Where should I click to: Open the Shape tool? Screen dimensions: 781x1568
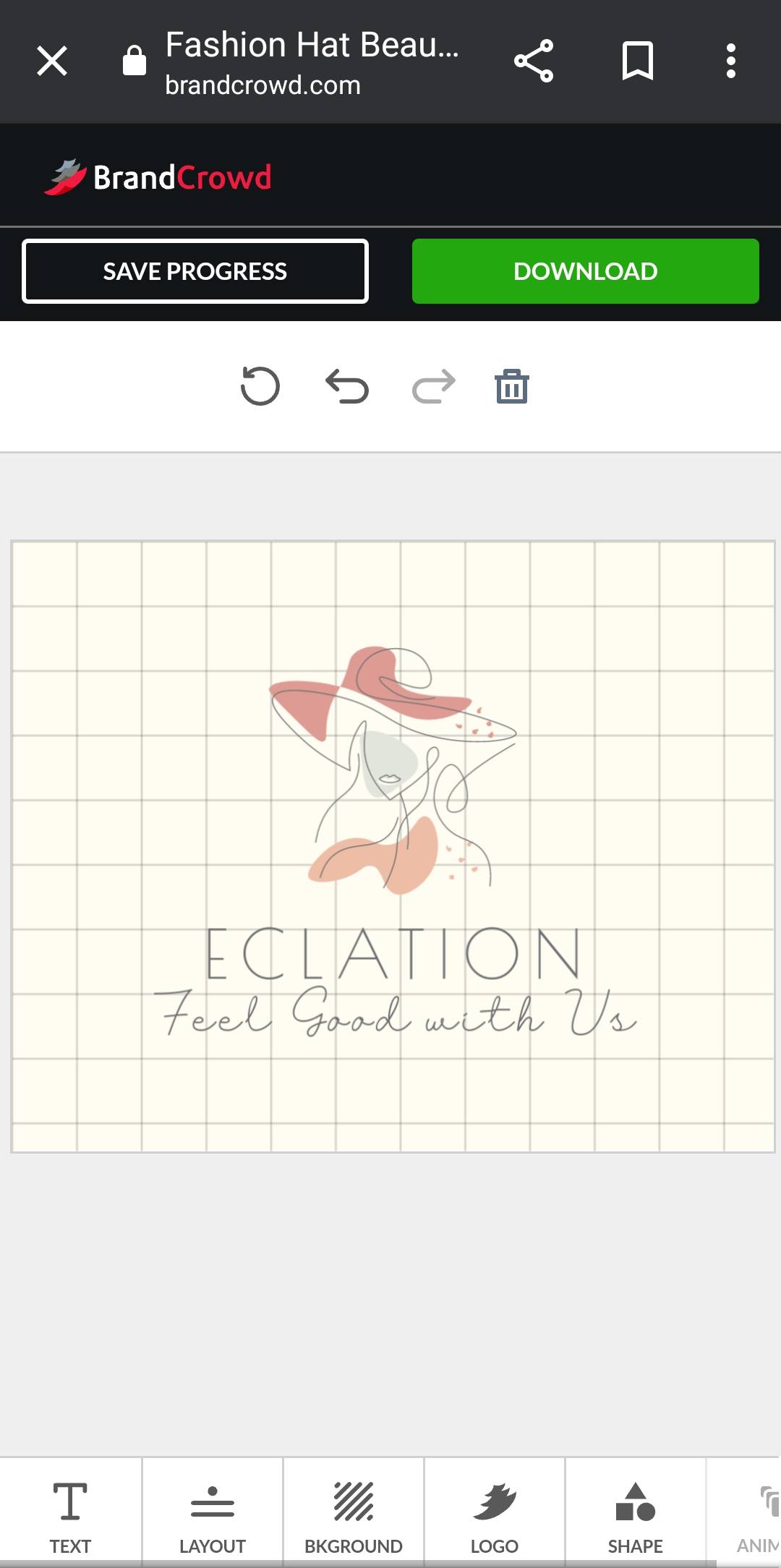click(636, 1513)
